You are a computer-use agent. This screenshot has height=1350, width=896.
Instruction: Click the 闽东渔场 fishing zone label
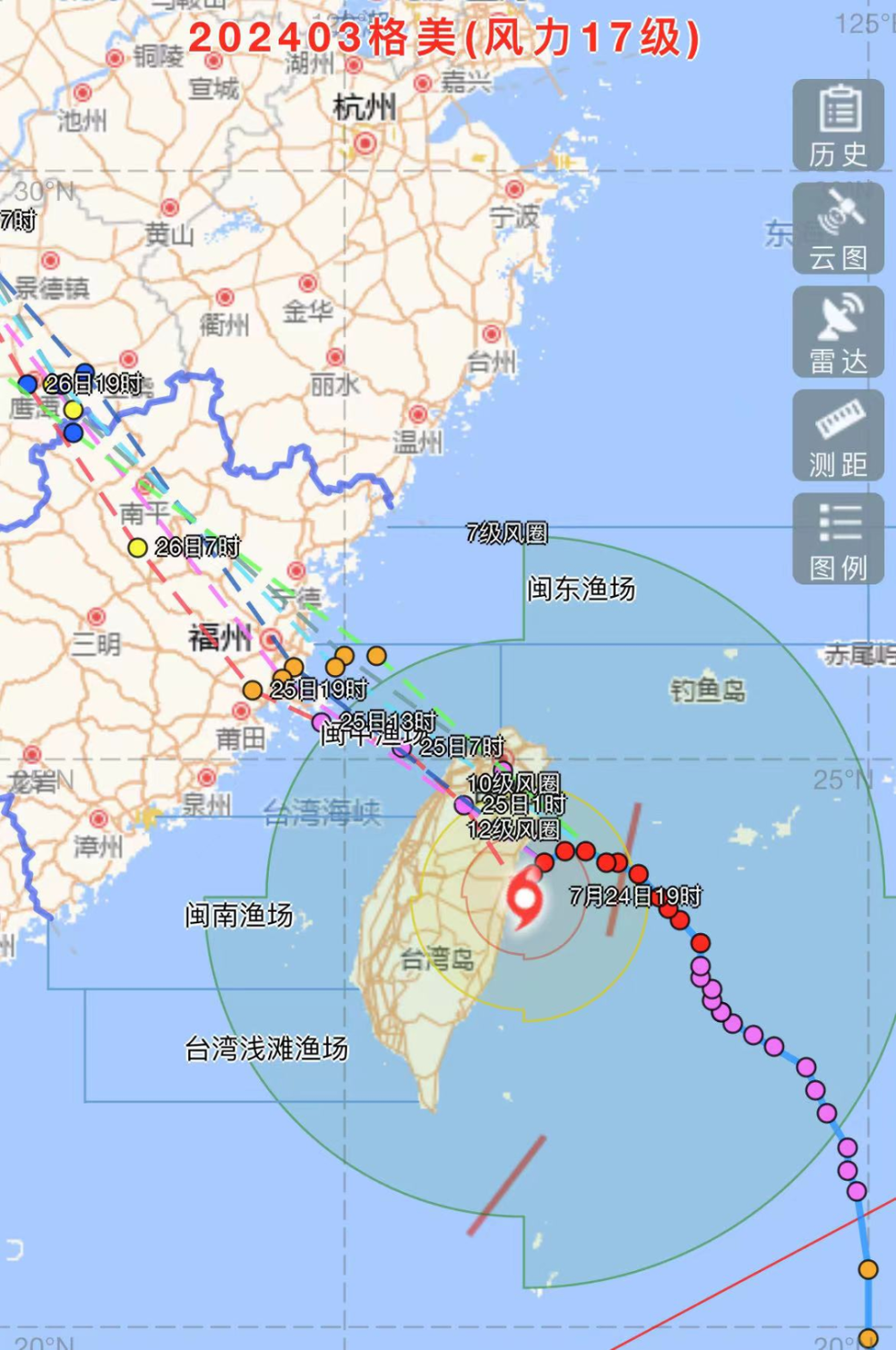click(581, 589)
